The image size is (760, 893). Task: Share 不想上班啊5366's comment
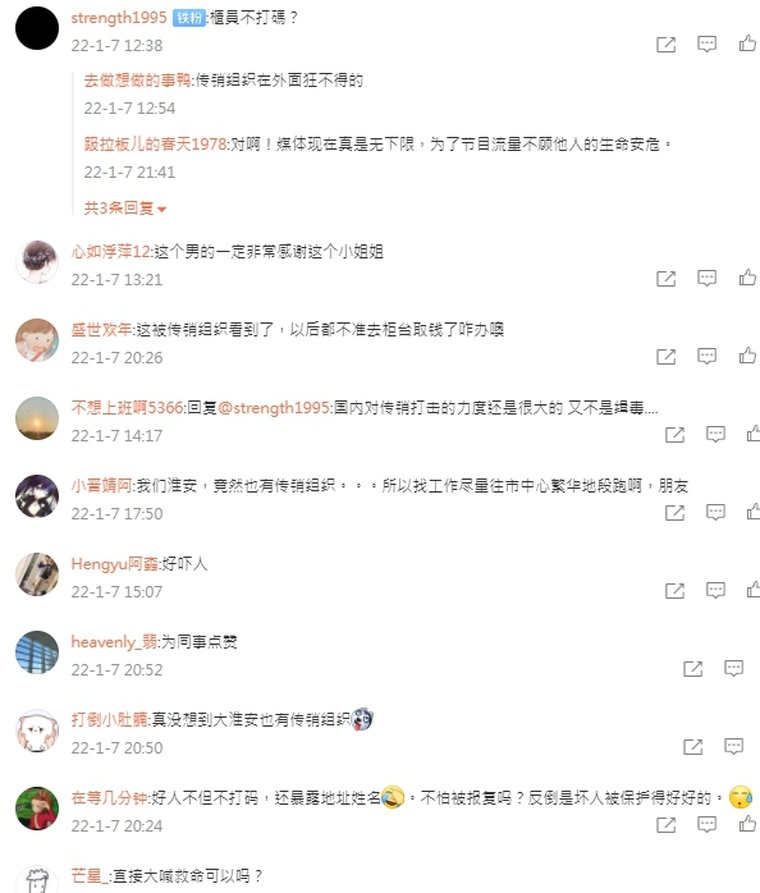click(x=675, y=434)
